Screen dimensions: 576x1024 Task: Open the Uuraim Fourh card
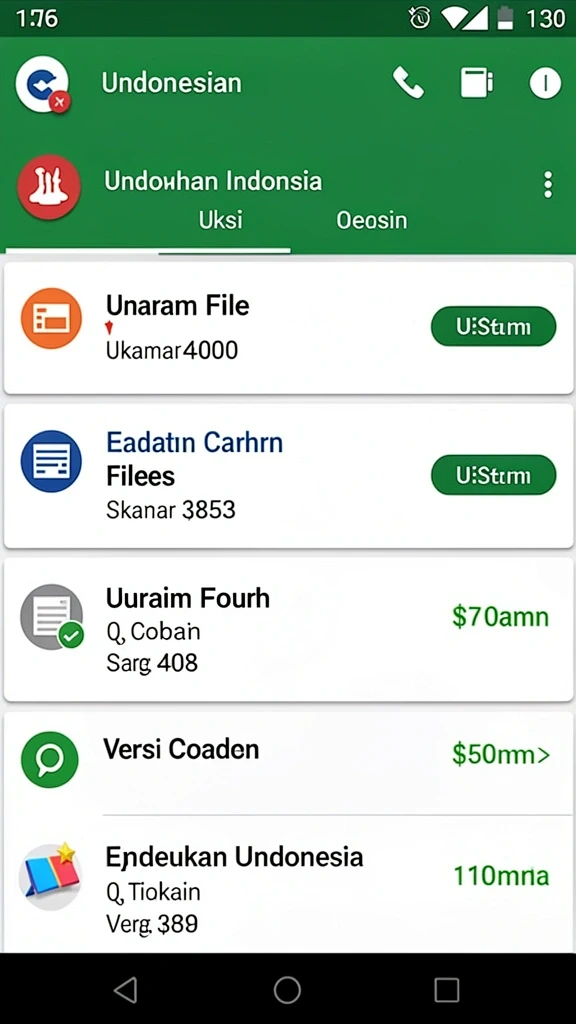(x=288, y=630)
